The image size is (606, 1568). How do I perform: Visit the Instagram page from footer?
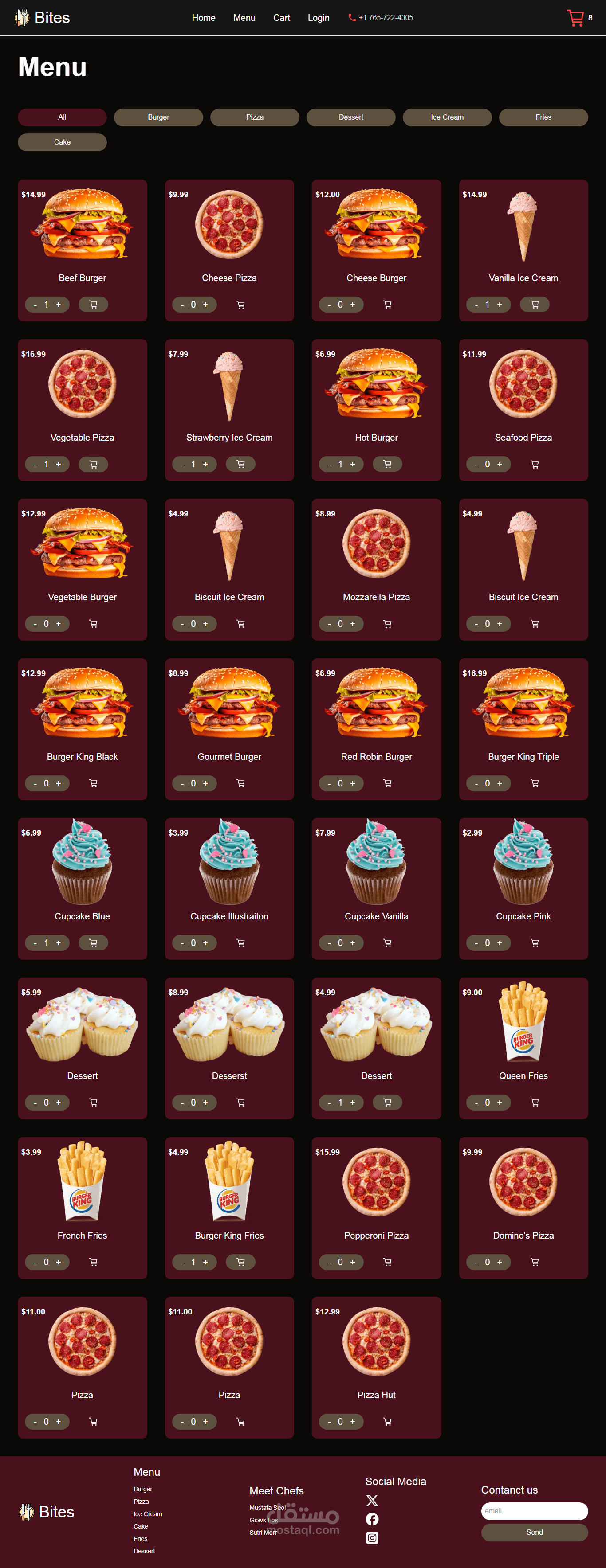click(x=372, y=1538)
